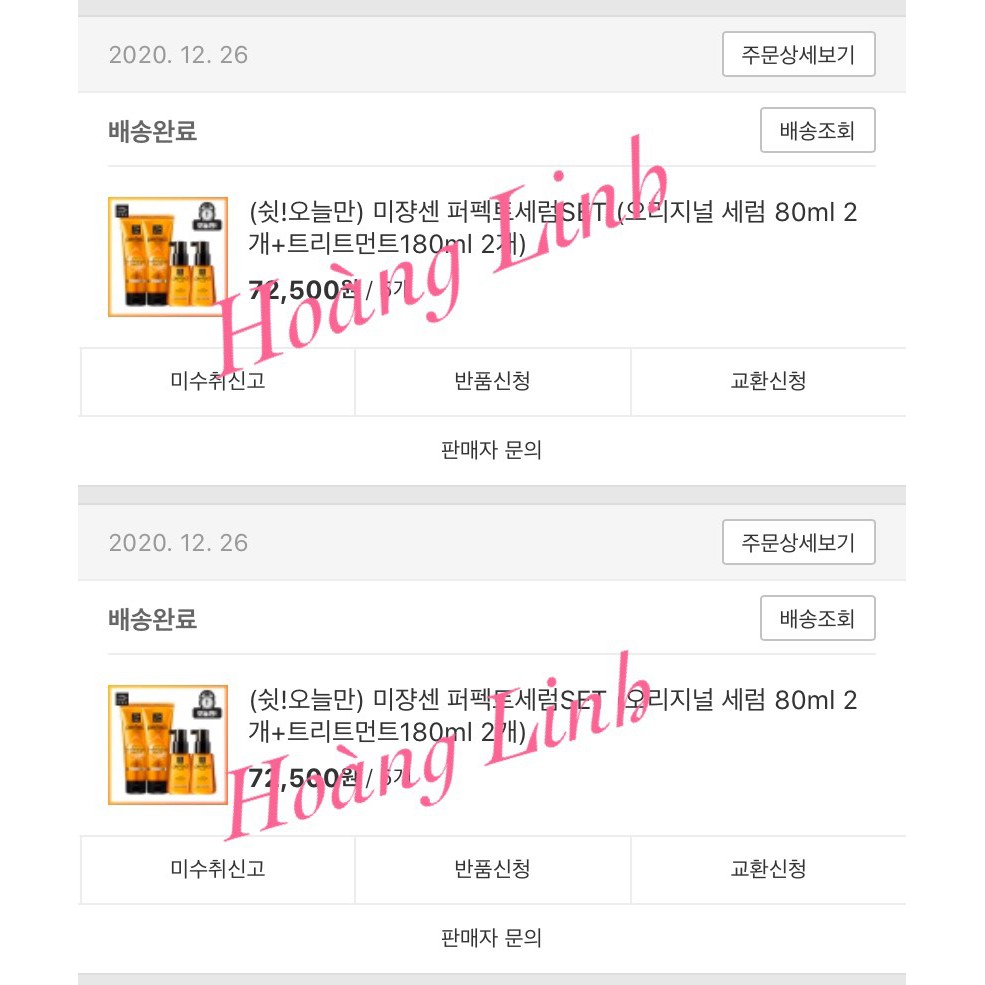Open the first order's product thumbnail
This screenshot has width=985, height=985.
[x=167, y=257]
